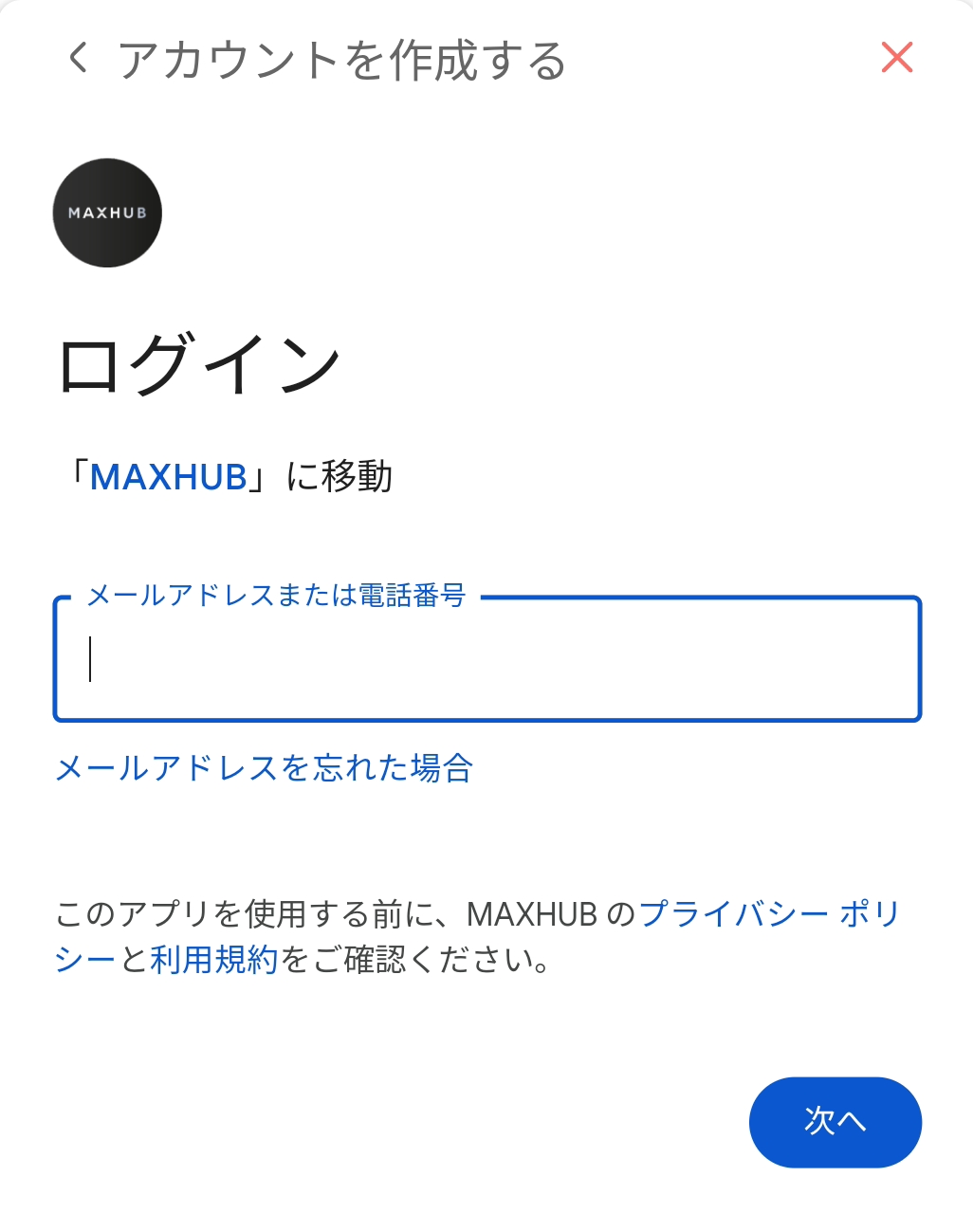The width and height of the screenshot is (973, 1232).
Task: Tap メールアドレスを忘れた場合 link
Action: 265,768
